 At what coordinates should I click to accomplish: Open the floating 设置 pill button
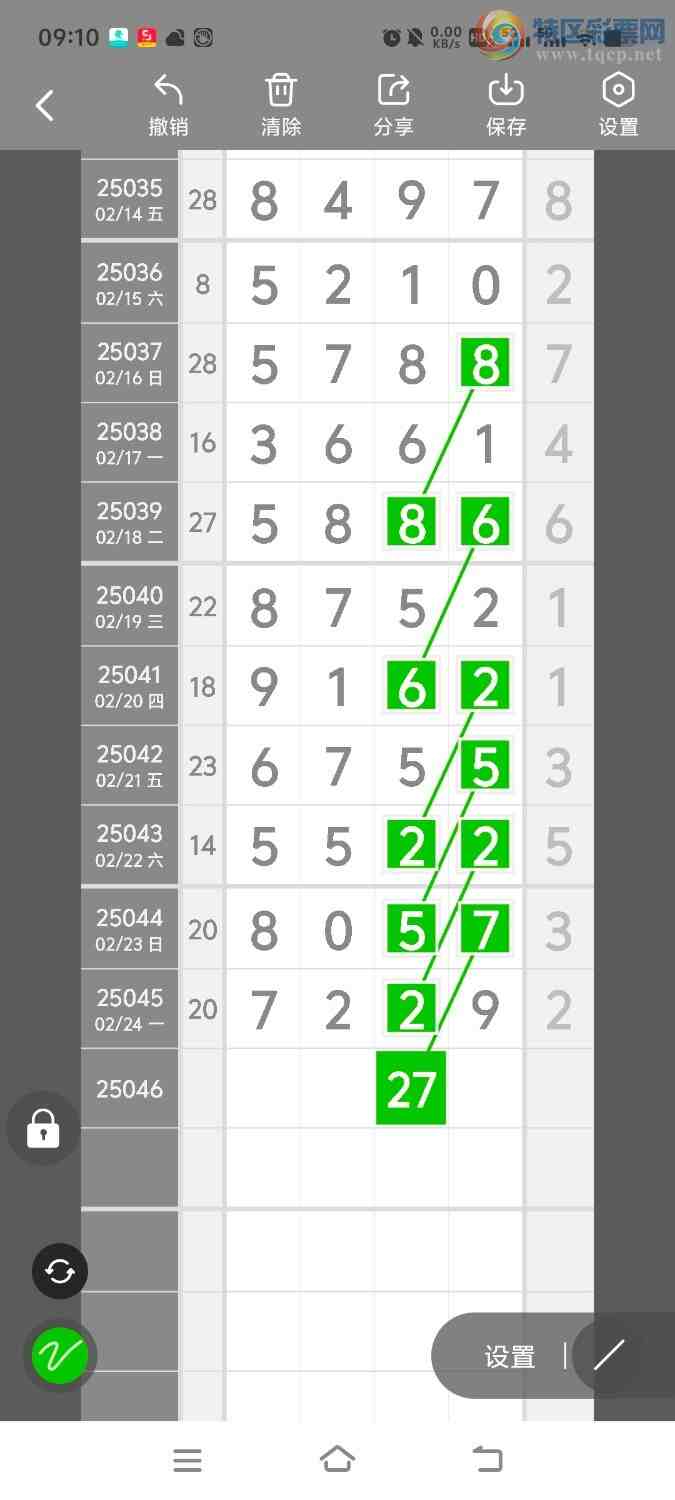pyautogui.click(x=510, y=1356)
